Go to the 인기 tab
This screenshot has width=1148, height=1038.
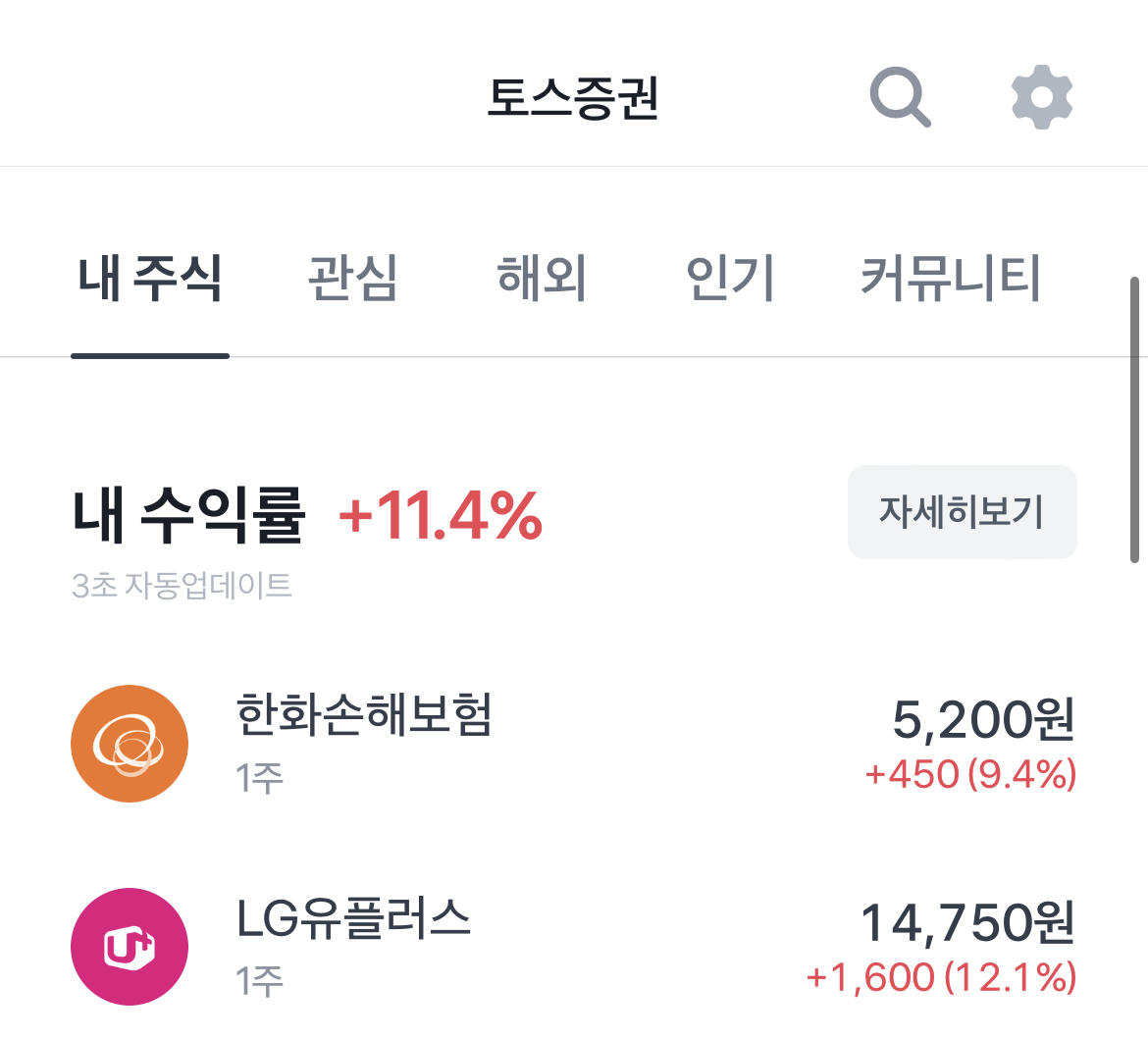pyautogui.click(x=730, y=279)
